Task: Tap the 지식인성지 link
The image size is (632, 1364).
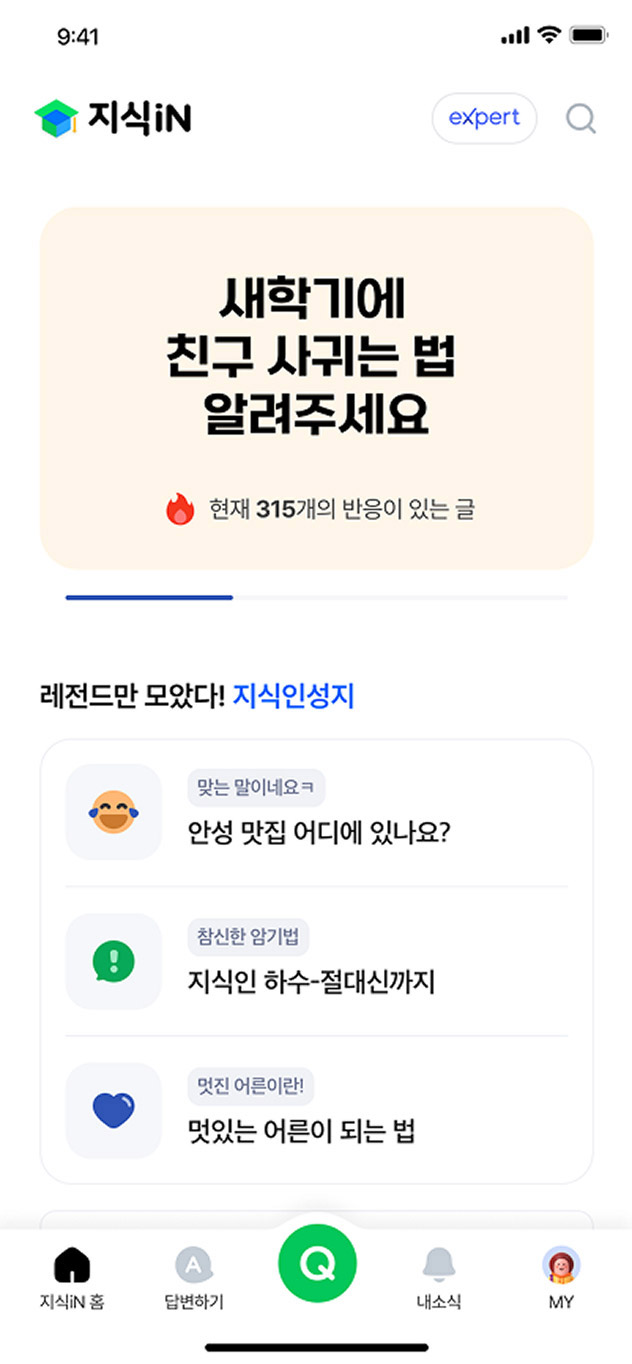Action: (x=294, y=696)
